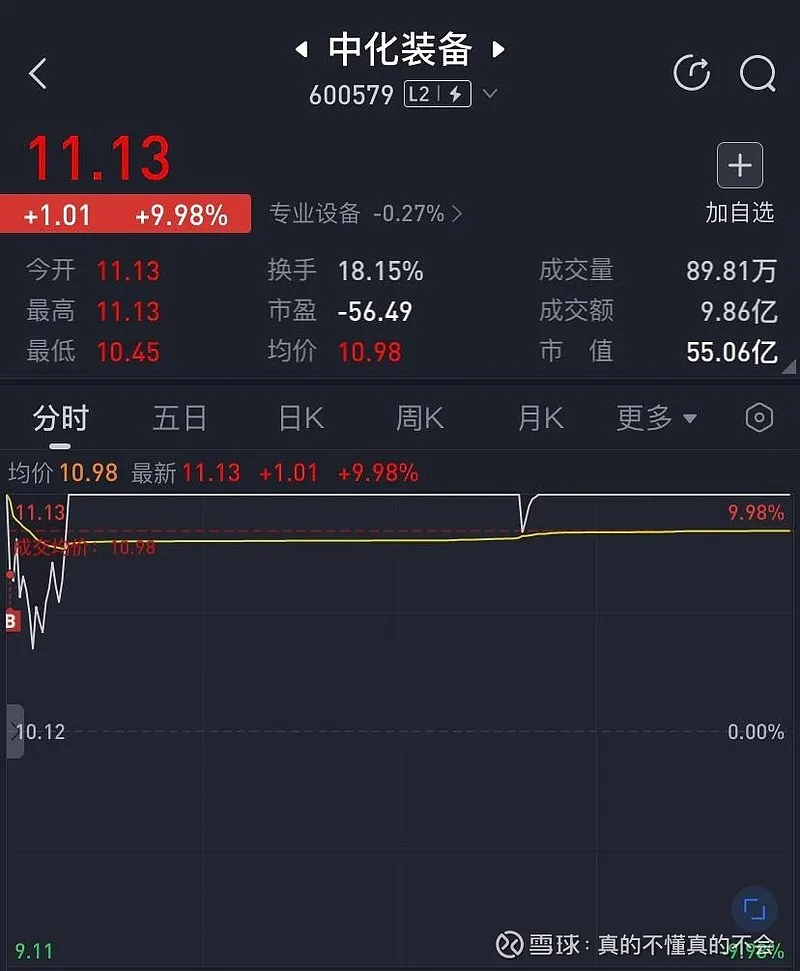Expand the side panel handle on chart
The width and height of the screenshot is (800, 971).
14,731
